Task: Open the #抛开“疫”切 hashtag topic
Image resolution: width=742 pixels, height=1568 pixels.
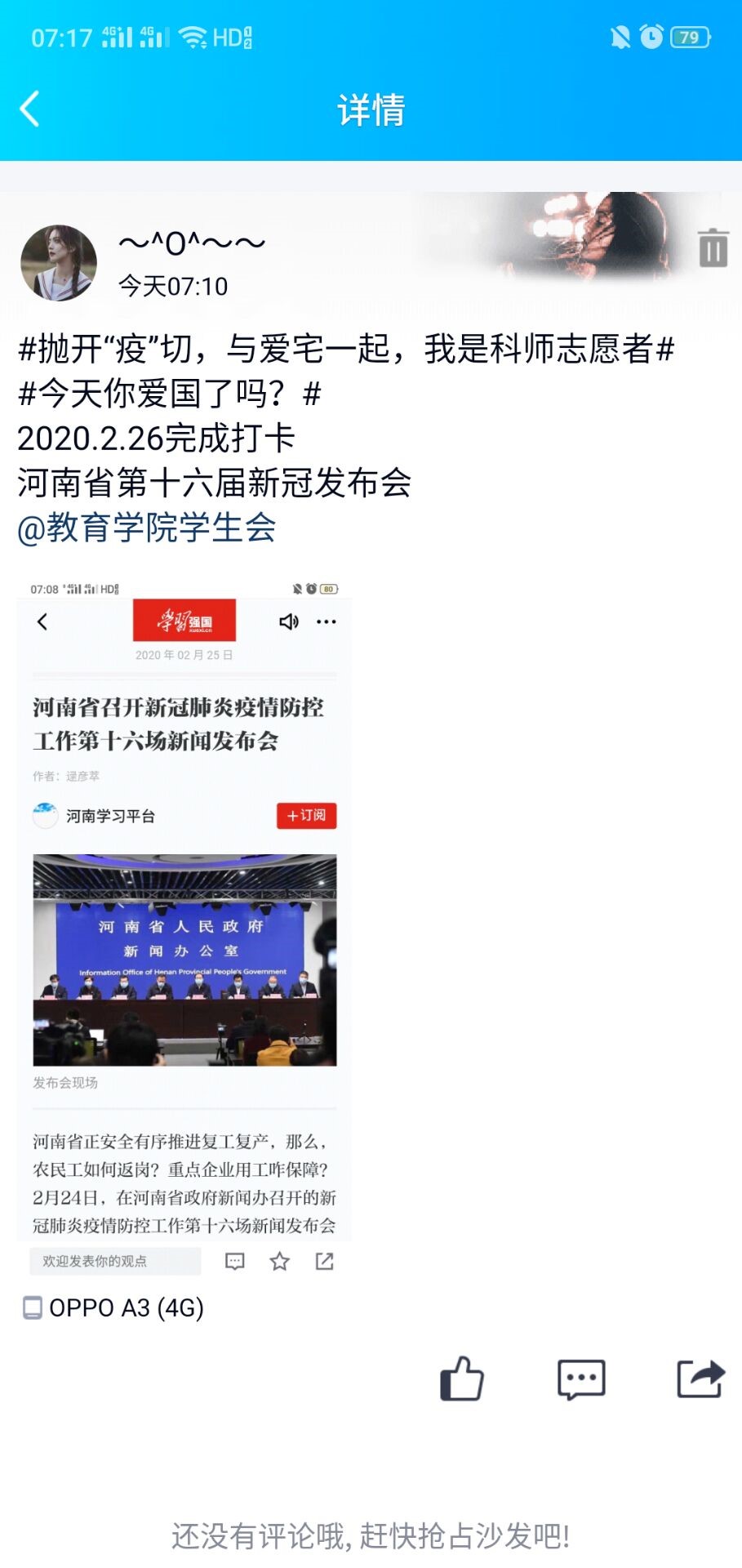Action: pyautogui.click(x=346, y=350)
